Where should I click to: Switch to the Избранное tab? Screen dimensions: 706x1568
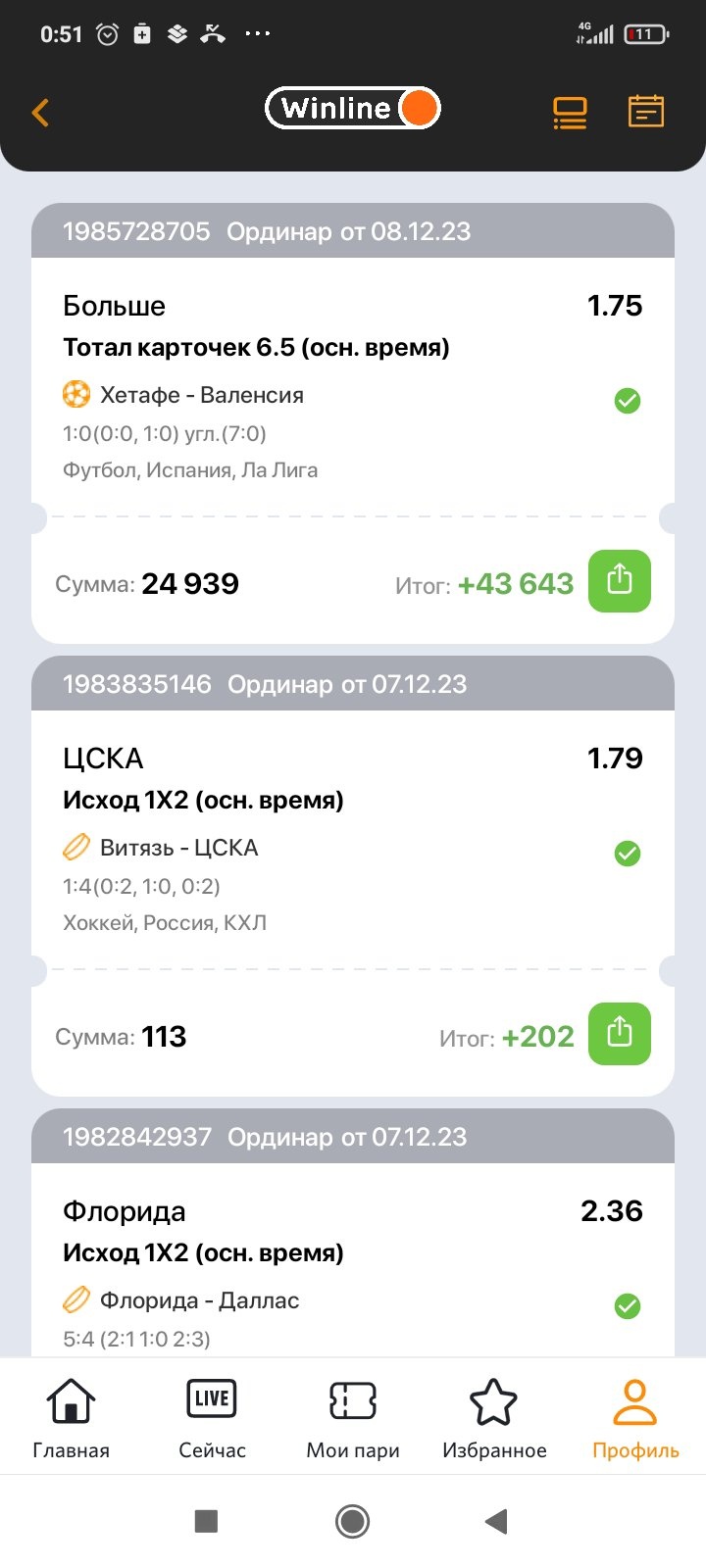coord(494,1417)
